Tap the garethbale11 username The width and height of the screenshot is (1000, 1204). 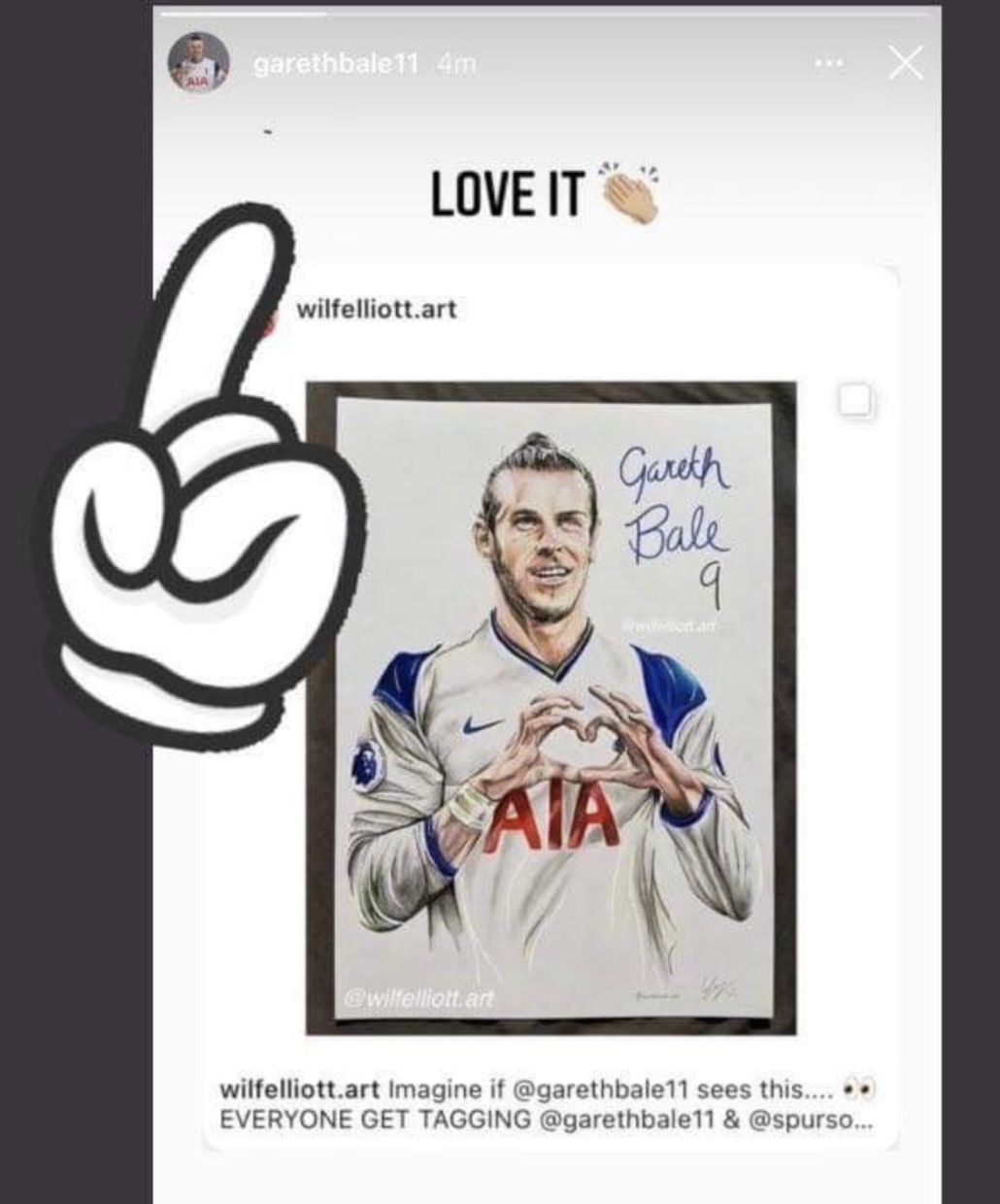pos(335,65)
